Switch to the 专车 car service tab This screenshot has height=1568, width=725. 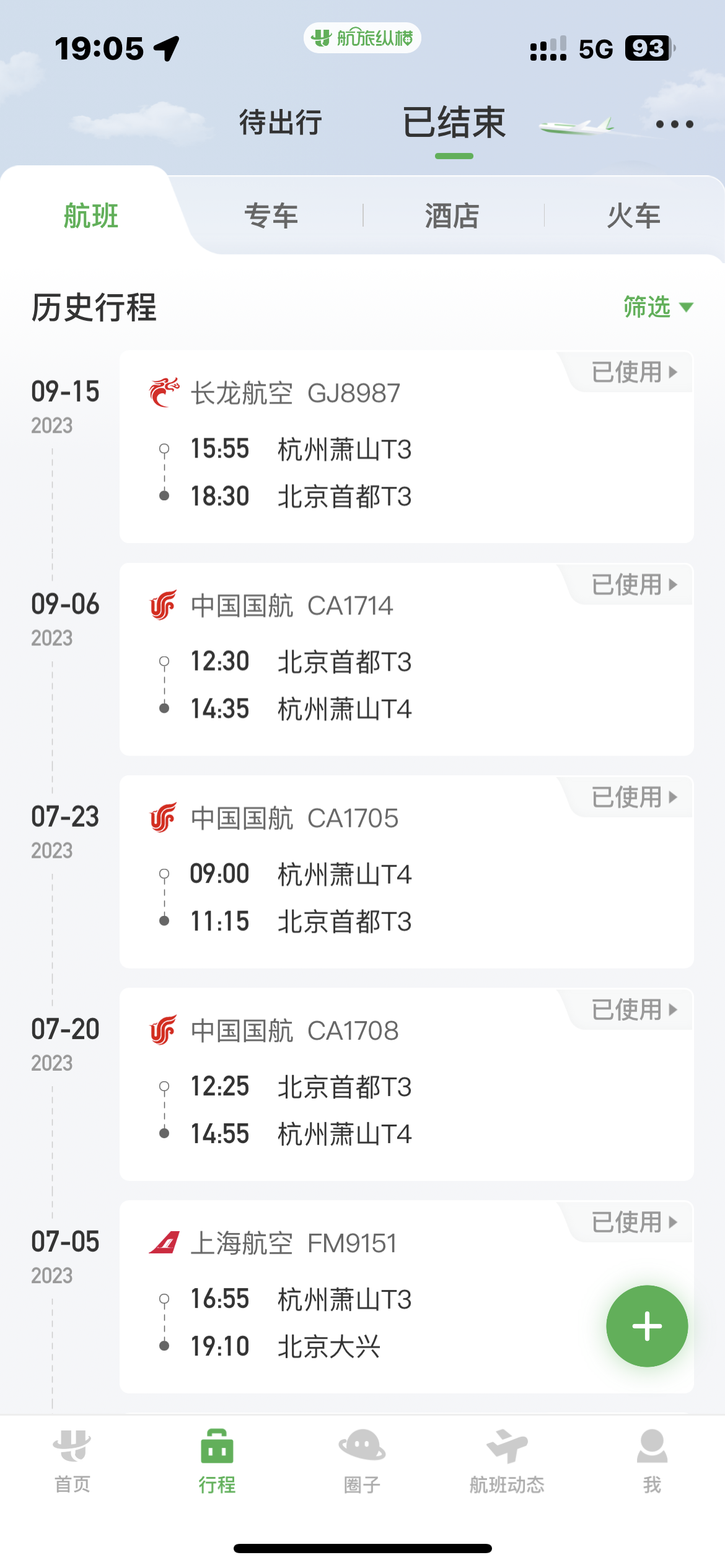(x=271, y=216)
